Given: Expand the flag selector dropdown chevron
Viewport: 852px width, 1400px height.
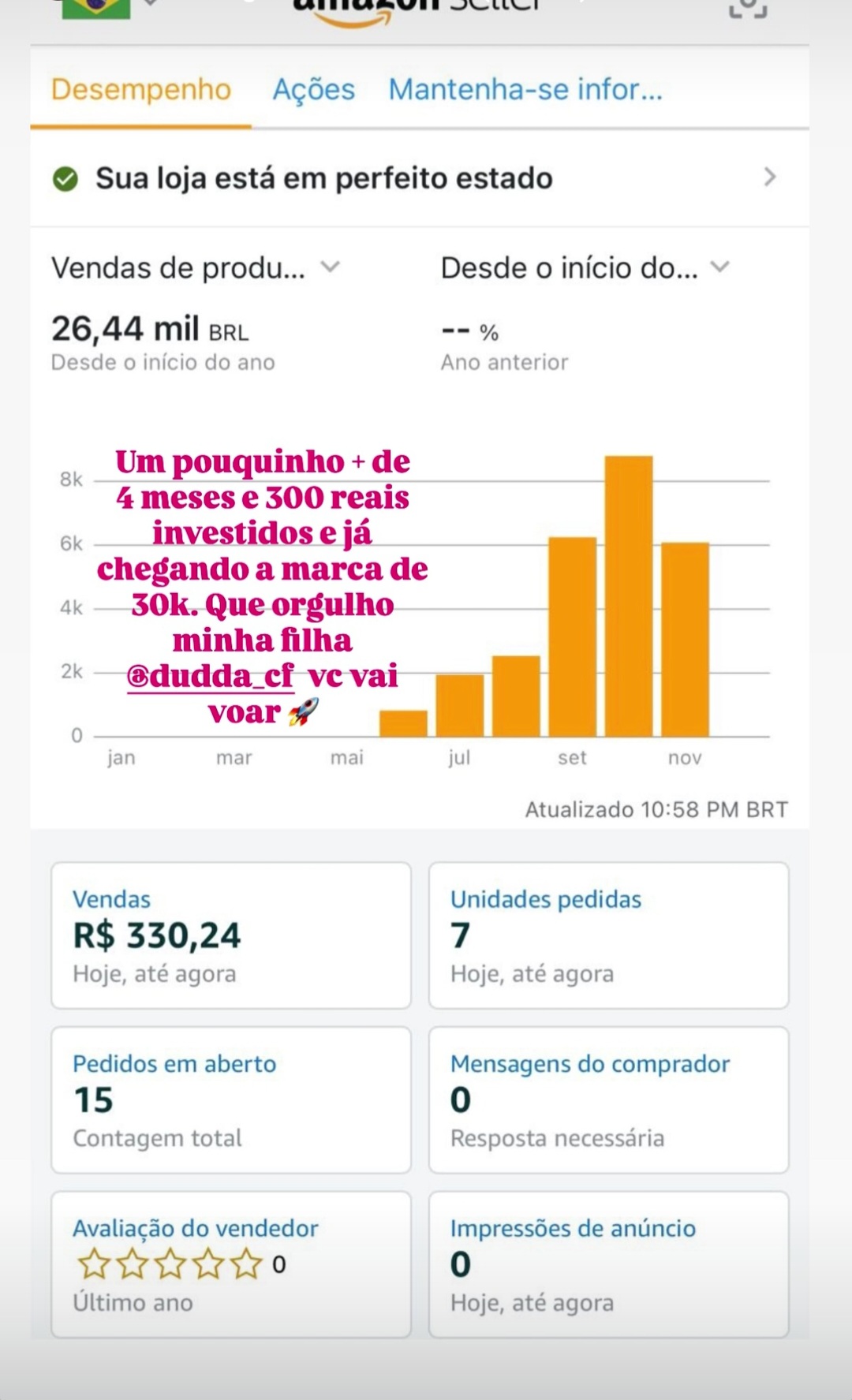Looking at the screenshot, I should pyautogui.click(x=148, y=6).
